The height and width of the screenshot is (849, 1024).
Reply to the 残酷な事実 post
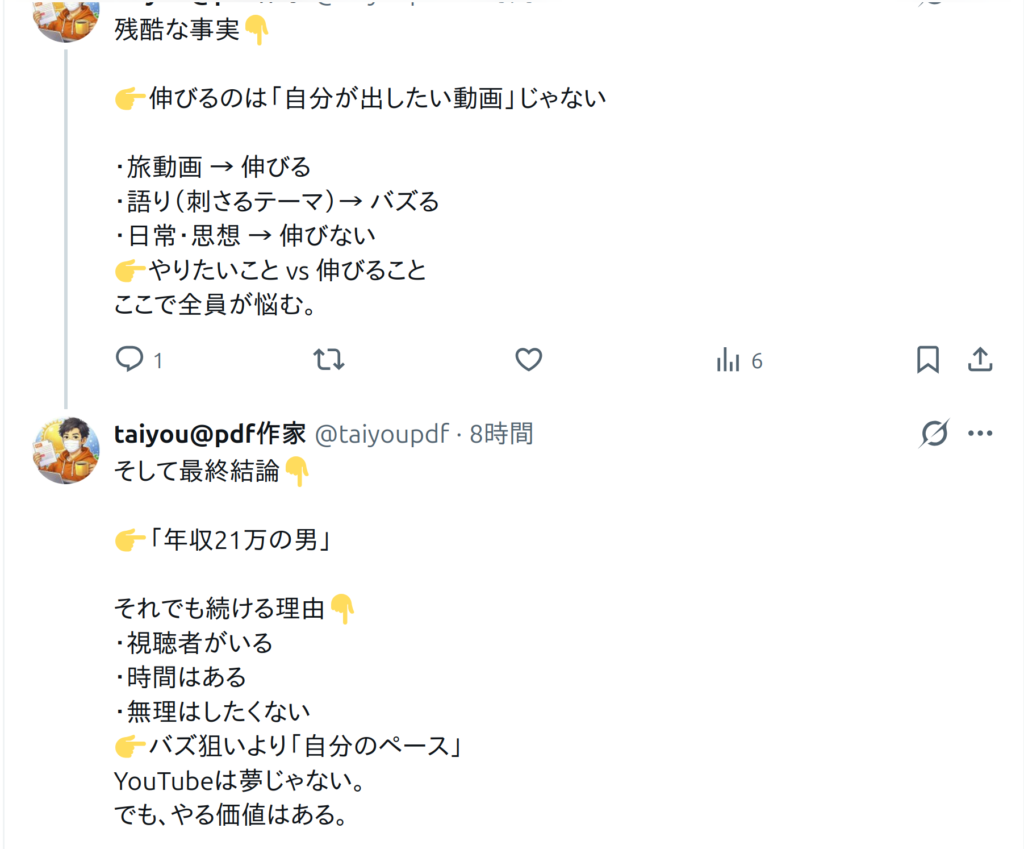(x=130, y=360)
